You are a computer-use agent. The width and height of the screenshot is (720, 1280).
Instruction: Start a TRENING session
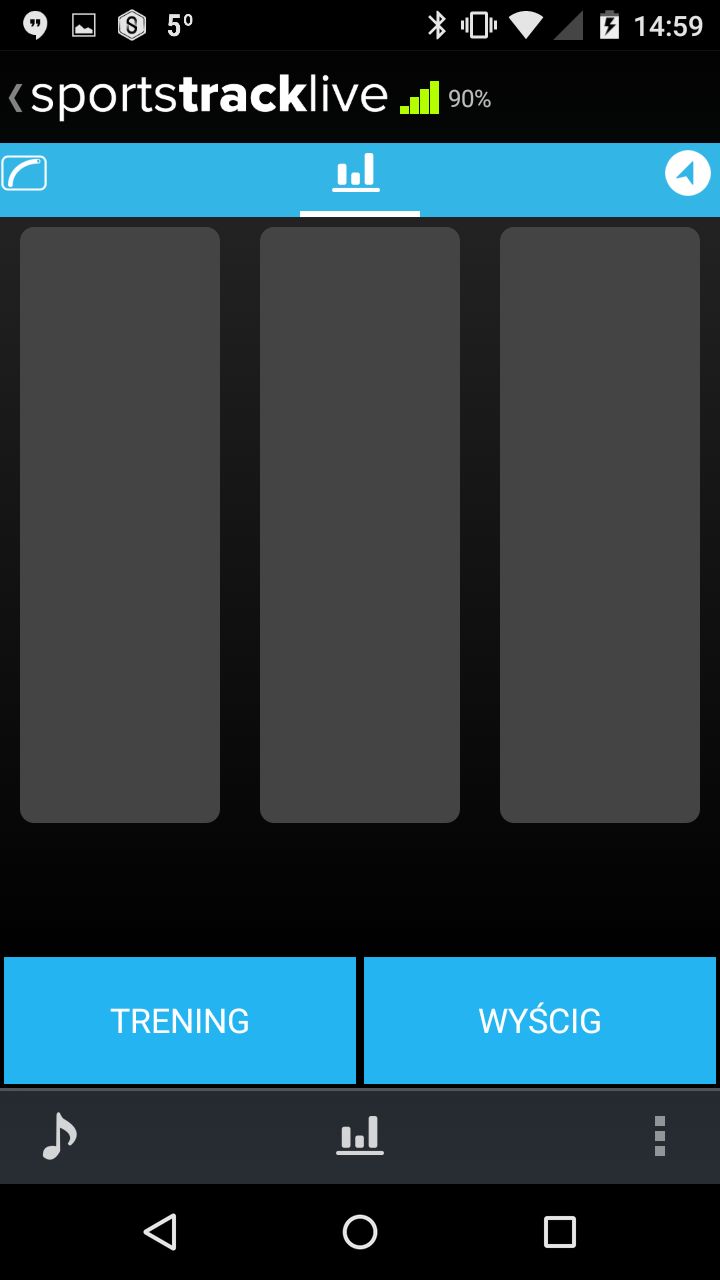click(180, 1020)
